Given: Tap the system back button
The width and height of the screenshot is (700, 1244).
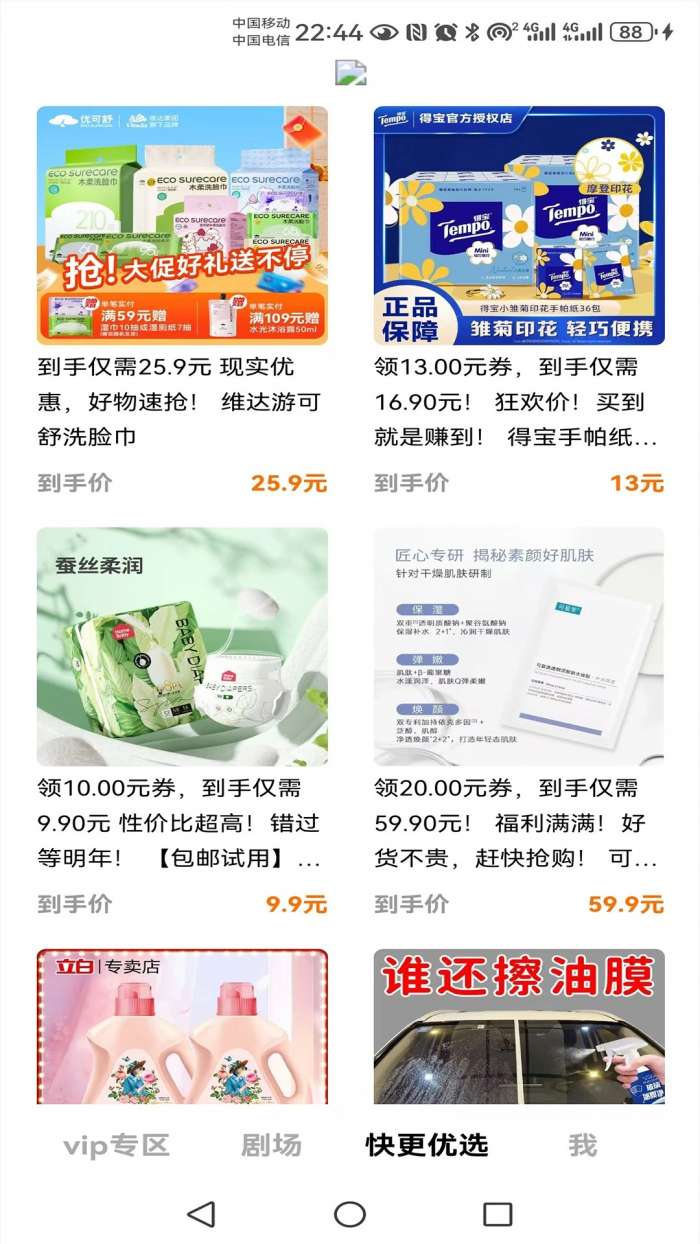Looking at the screenshot, I should coord(201,1214).
